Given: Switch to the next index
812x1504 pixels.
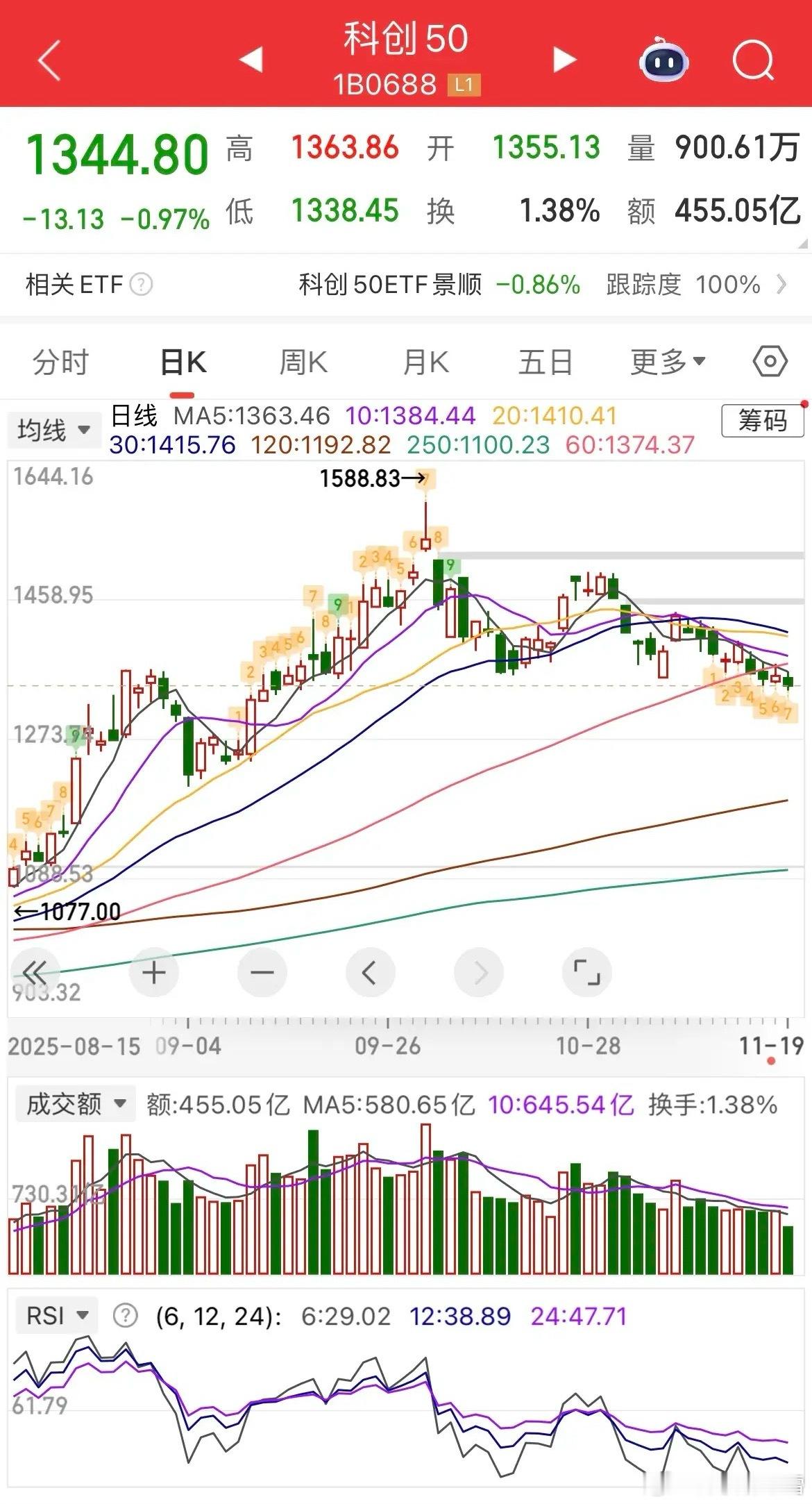Looking at the screenshot, I should tap(564, 60).
